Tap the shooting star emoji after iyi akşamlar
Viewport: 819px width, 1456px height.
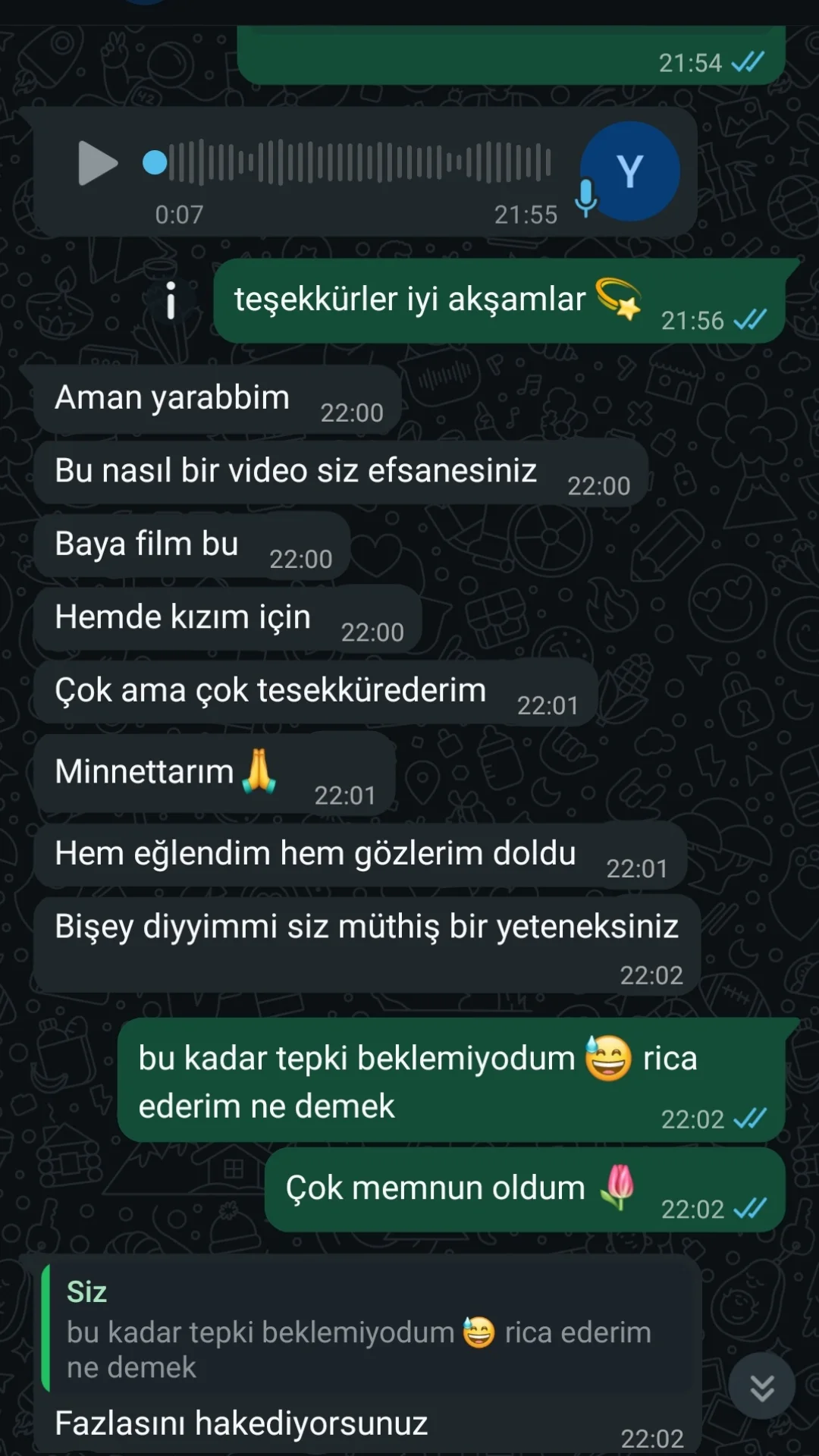(619, 300)
